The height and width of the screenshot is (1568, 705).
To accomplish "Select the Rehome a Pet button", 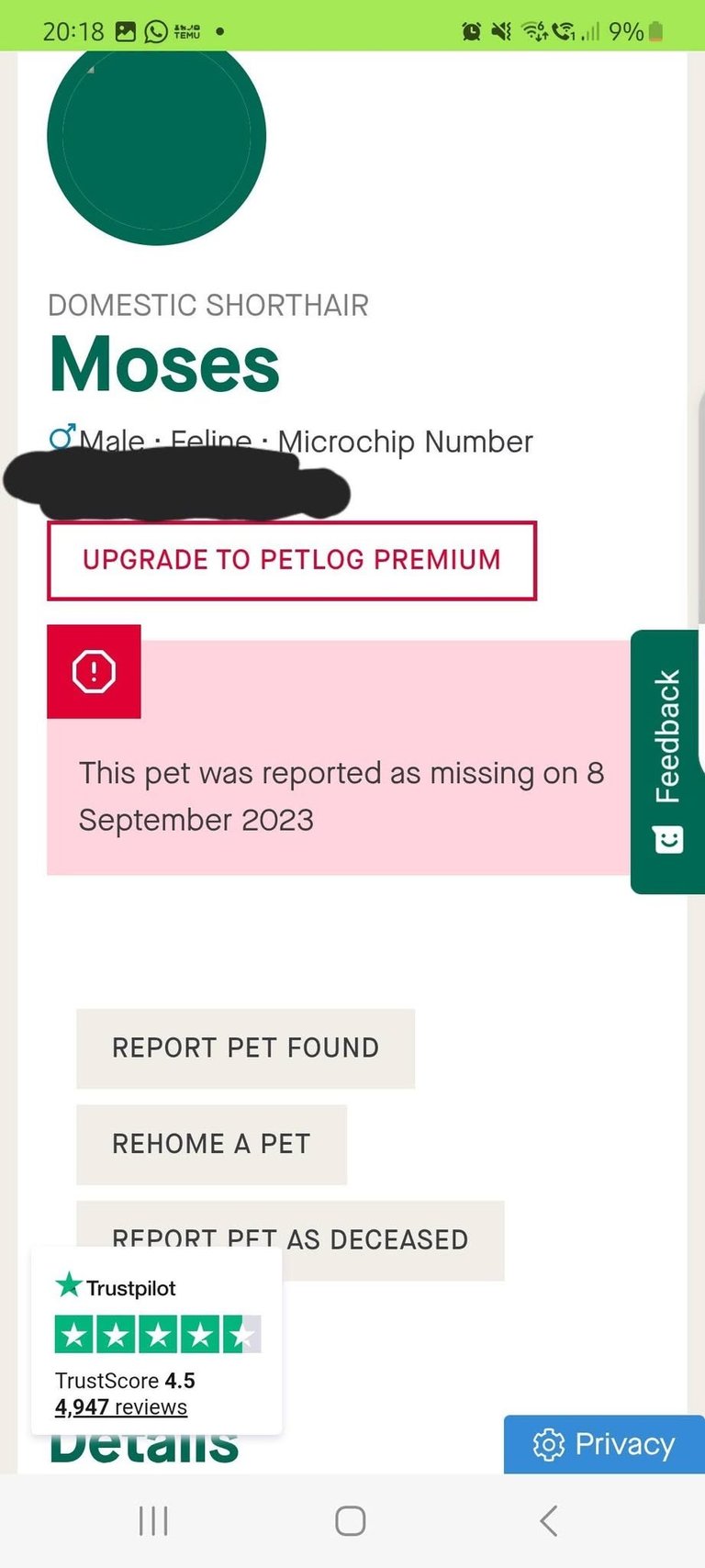I will click(x=211, y=1144).
